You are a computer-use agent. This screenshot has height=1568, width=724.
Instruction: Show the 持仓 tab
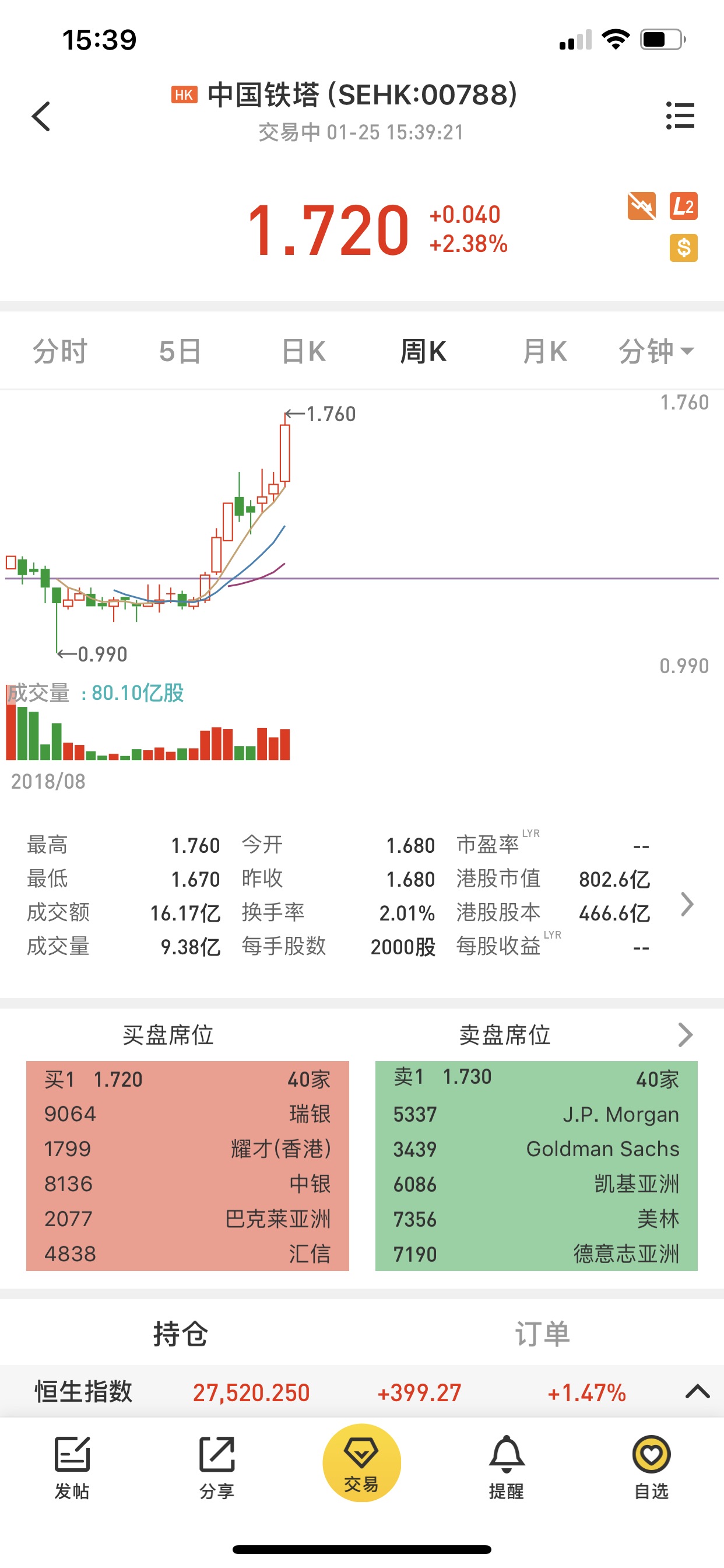coord(181,1333)
